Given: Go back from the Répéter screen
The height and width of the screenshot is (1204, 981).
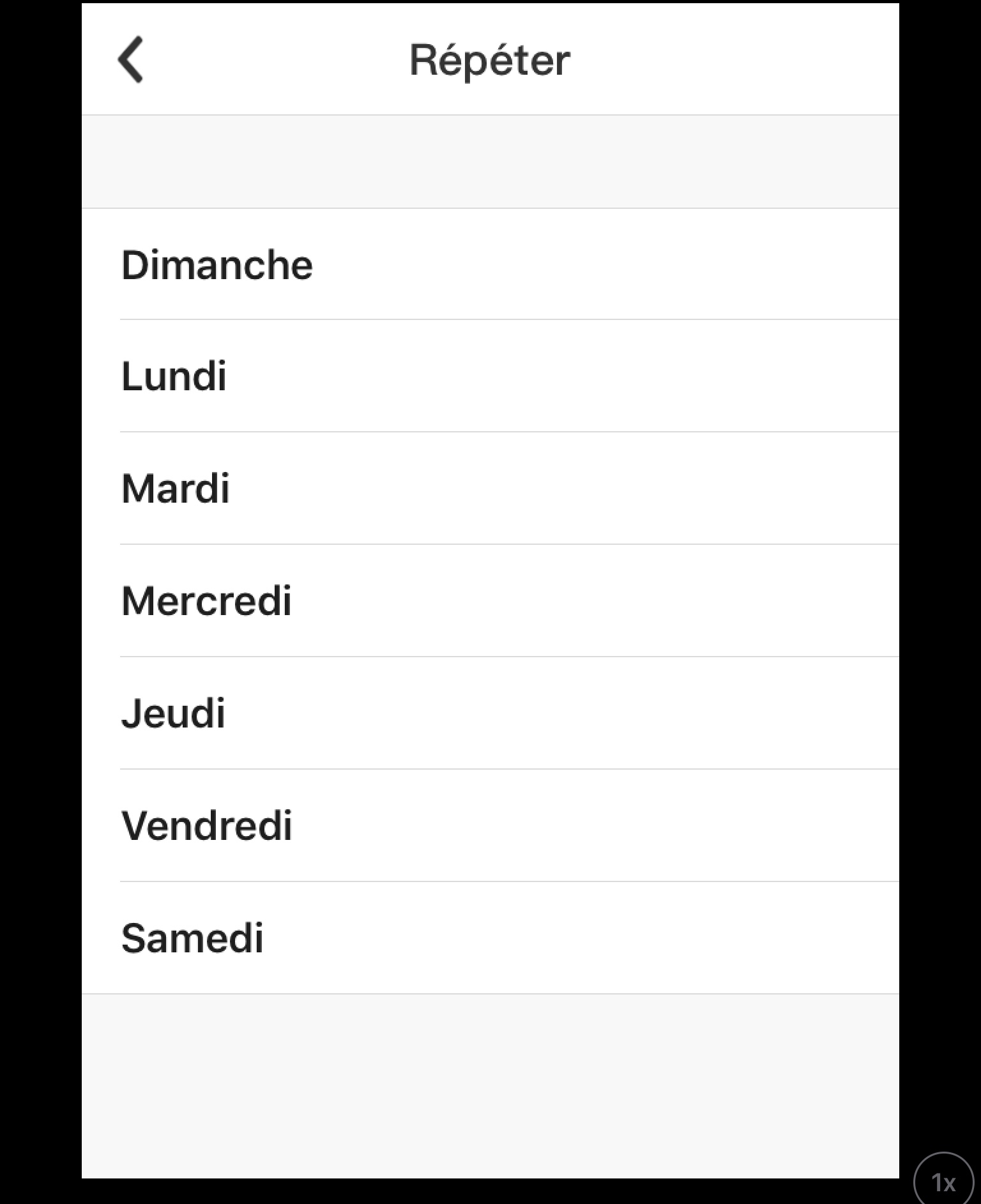Looking at the screenshot, I should pos(131,60).
